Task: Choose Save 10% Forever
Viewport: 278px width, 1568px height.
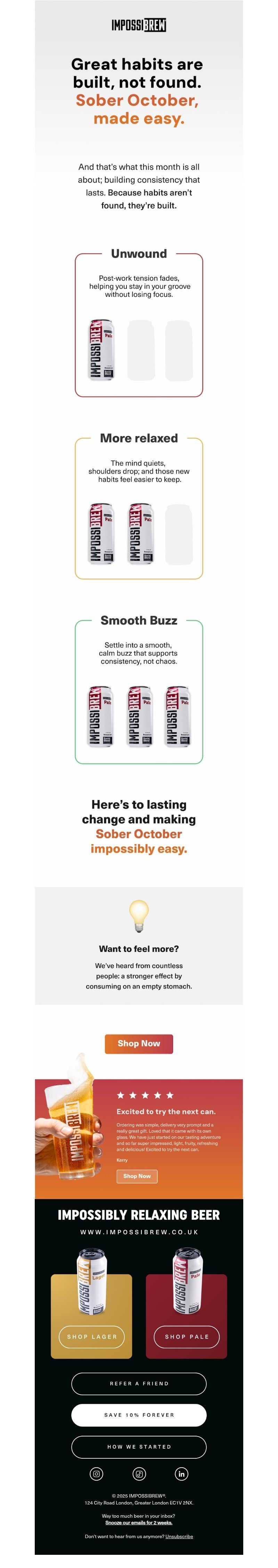Action: point(138,1415)
